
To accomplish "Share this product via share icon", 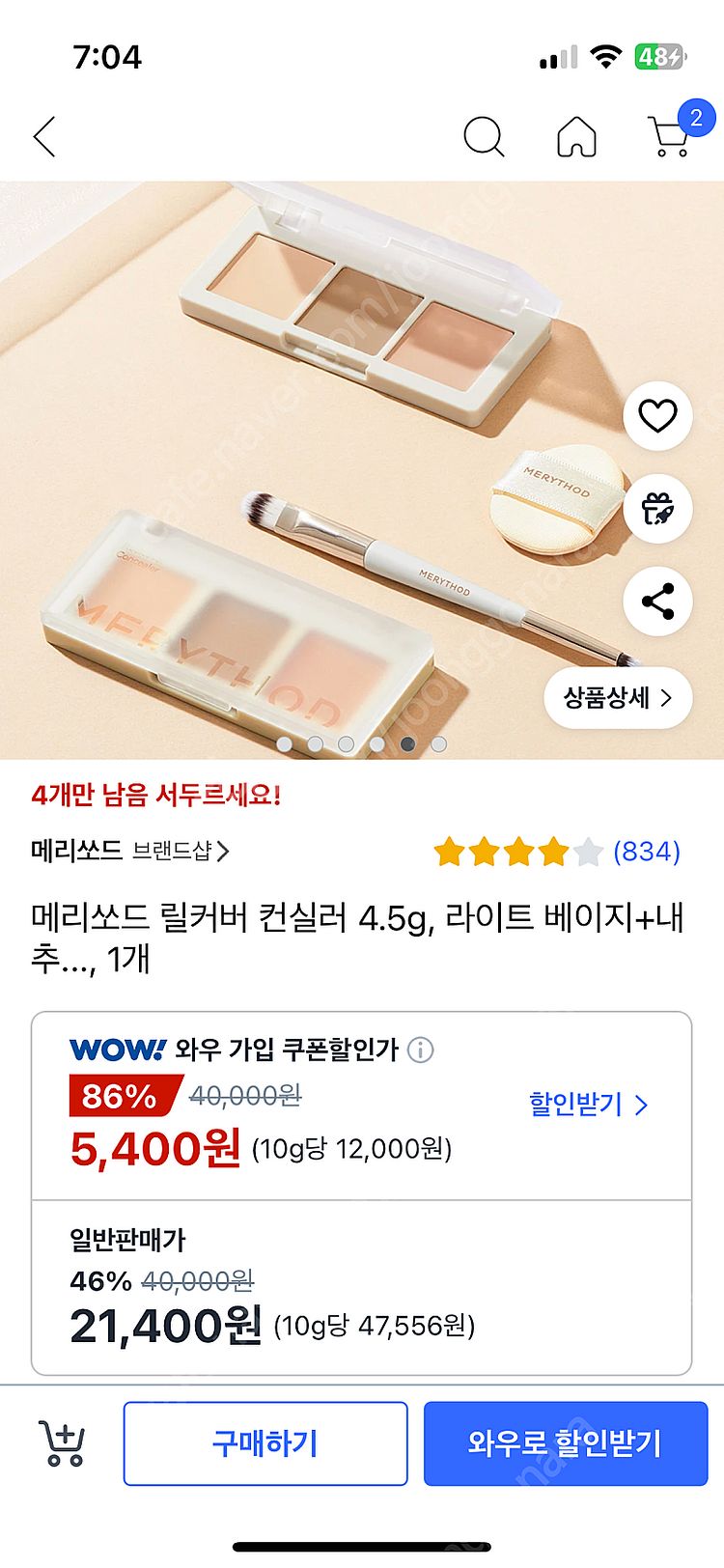I will click(x=657, y=601).
